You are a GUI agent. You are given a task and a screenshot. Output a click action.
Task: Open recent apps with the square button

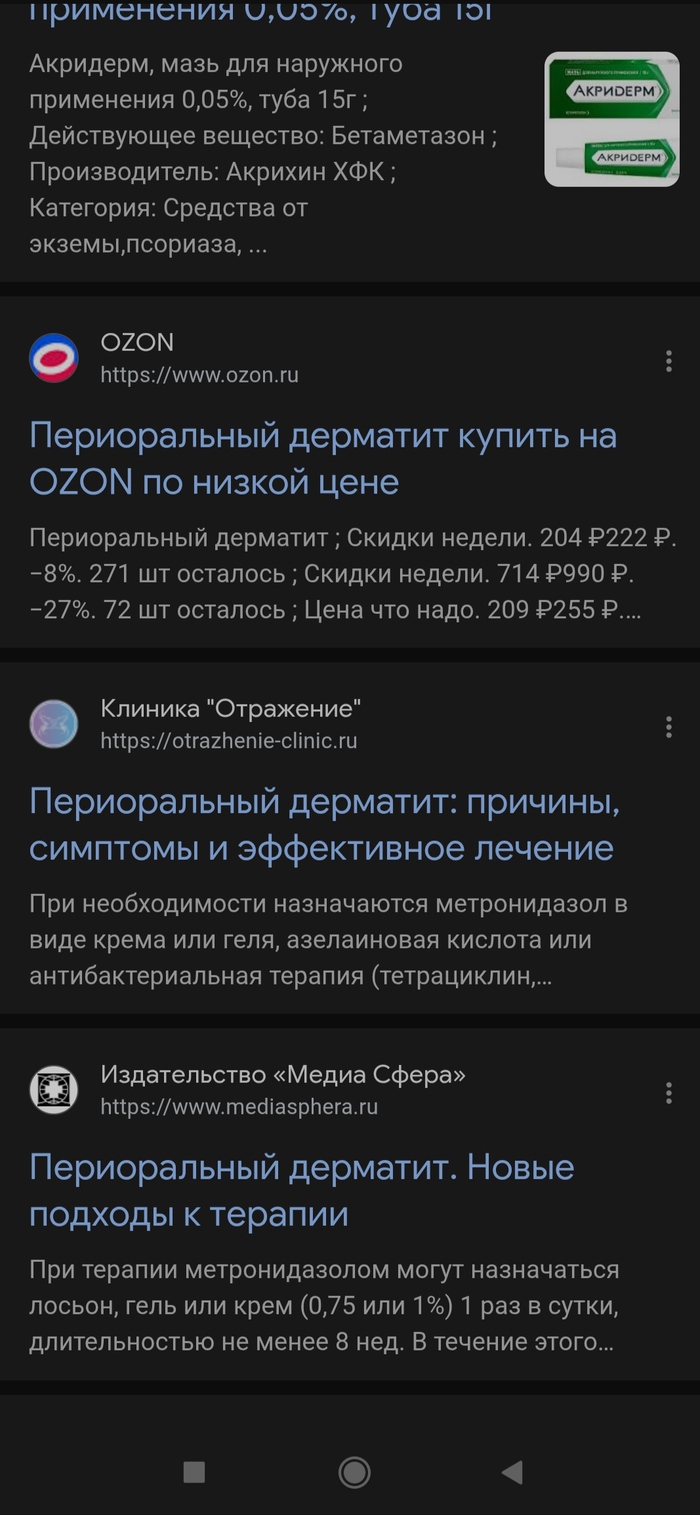click(x=194, y=1472)
